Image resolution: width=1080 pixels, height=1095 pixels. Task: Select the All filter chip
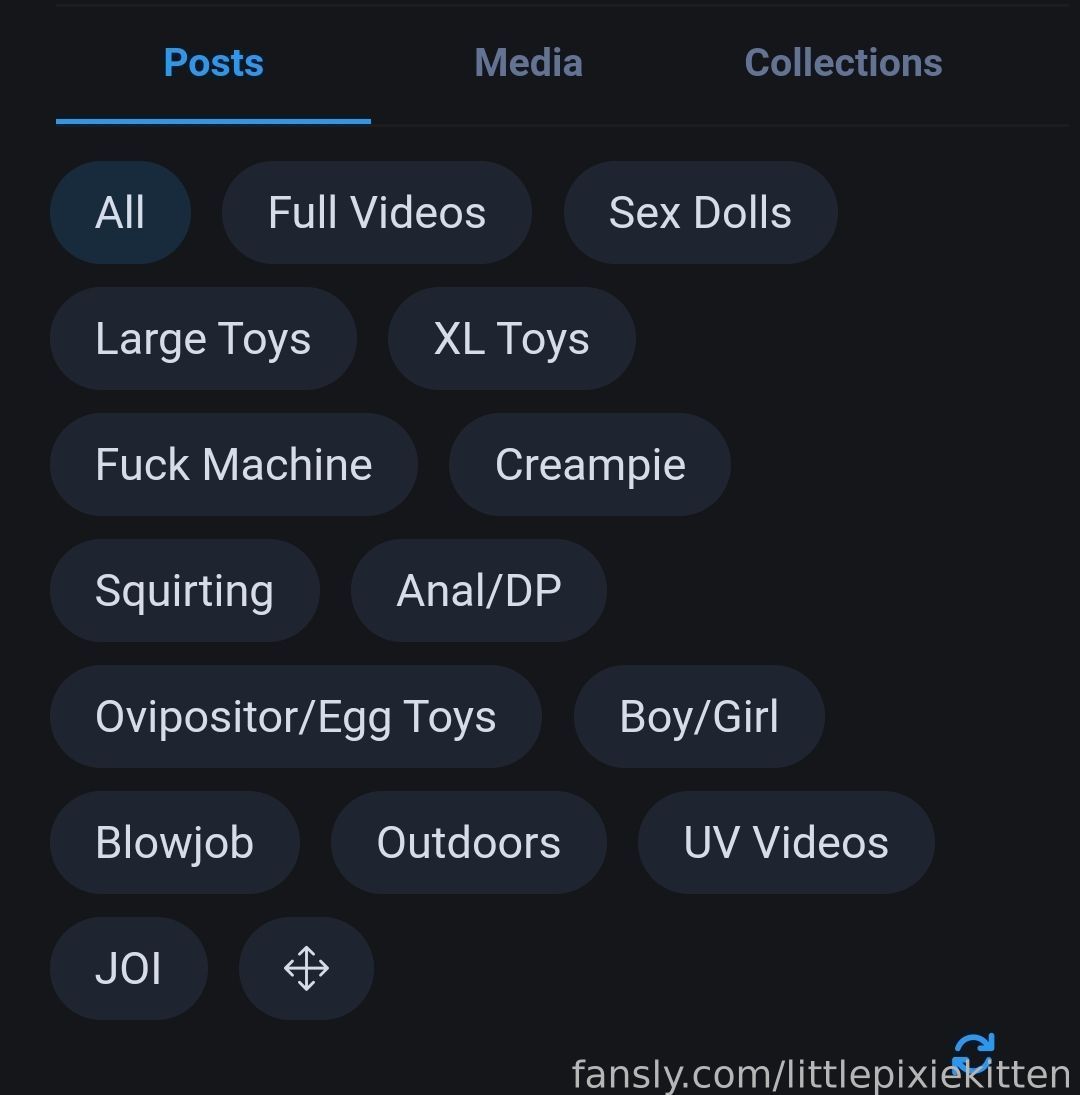(x=120, y=213)
